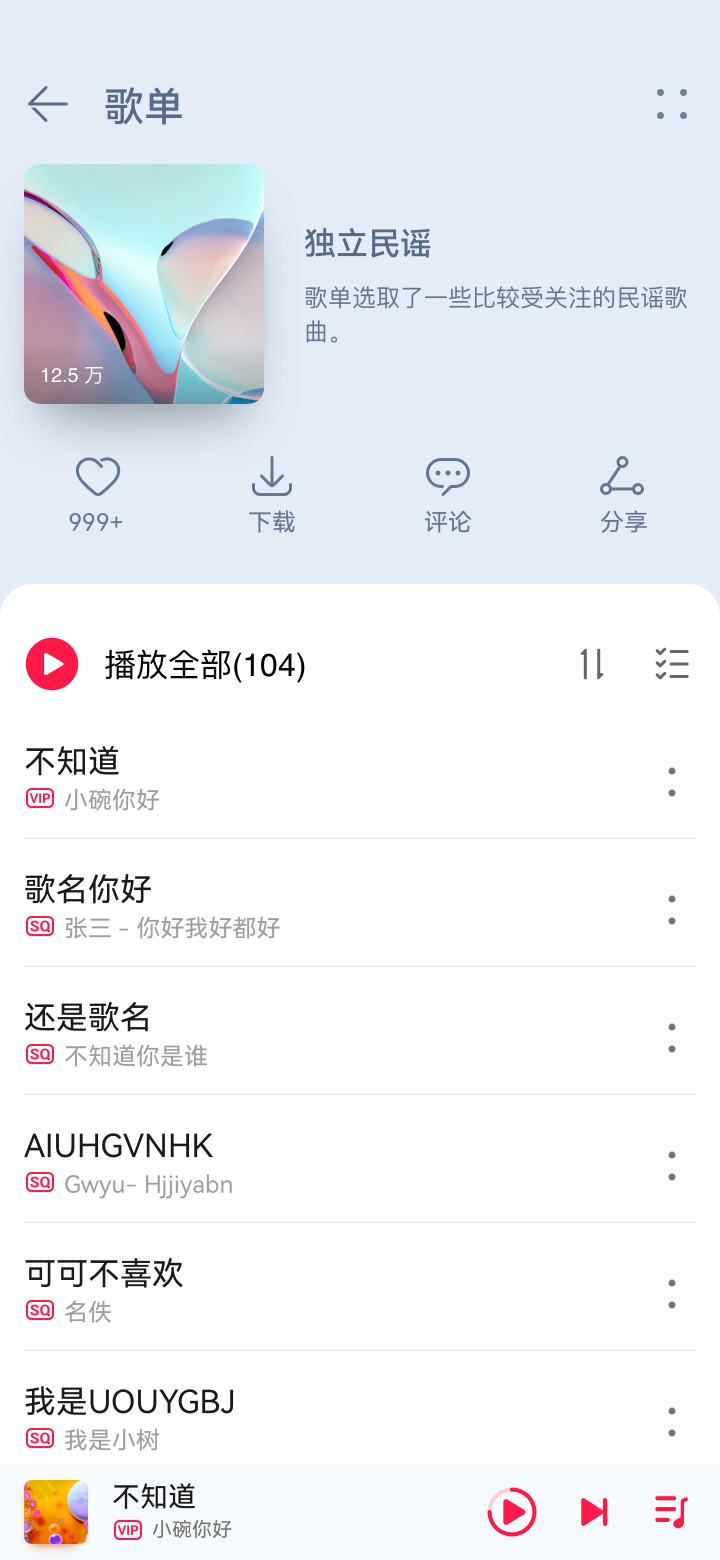720x1560 pixels.
Task: Open the now-playing album art
Action: tap(56, 1511)
